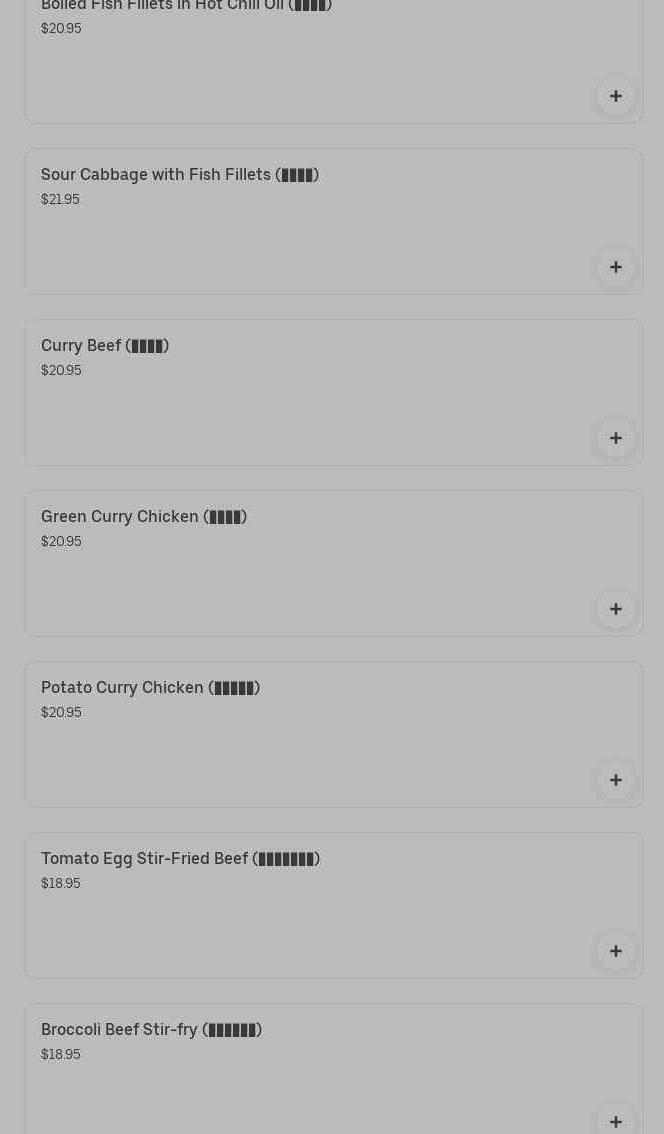664x1134 pixels.
Task: View the Curry Beef menu item
Action: click(300, 392)
